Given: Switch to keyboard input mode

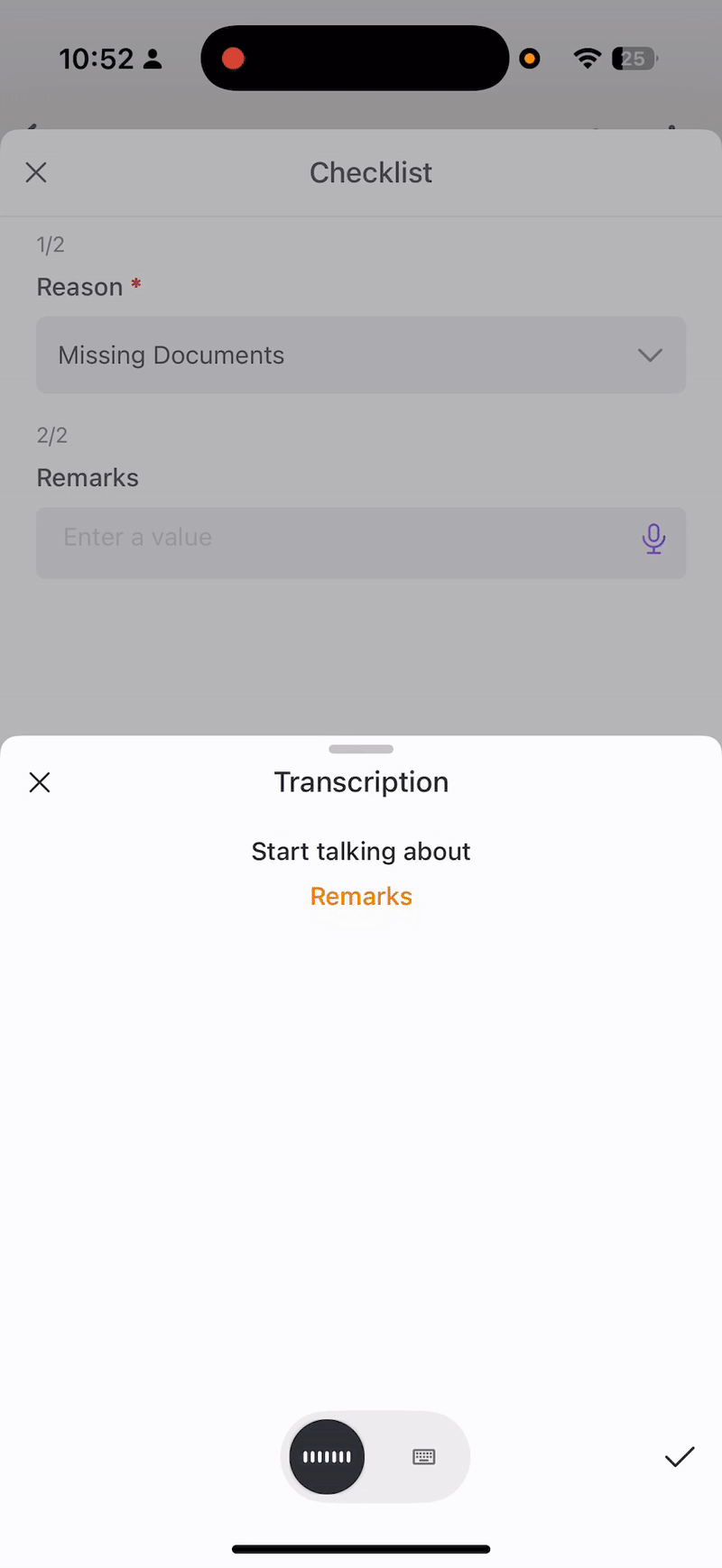Looking at the screenshot, I should (x=423, y=1456).
